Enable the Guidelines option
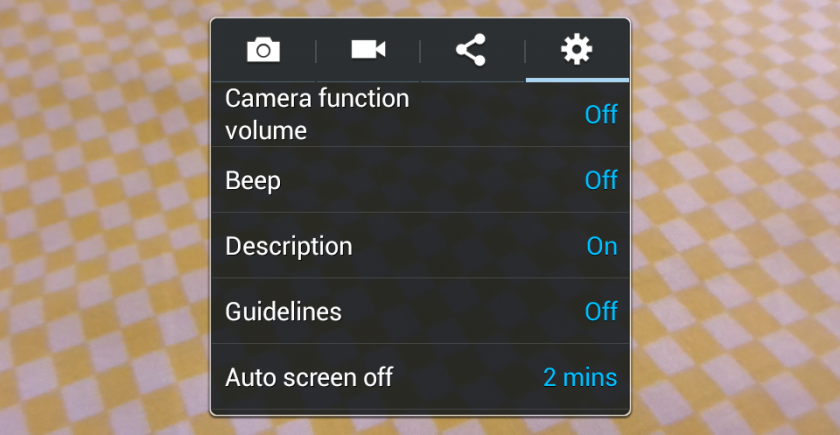 coord(420,312)
